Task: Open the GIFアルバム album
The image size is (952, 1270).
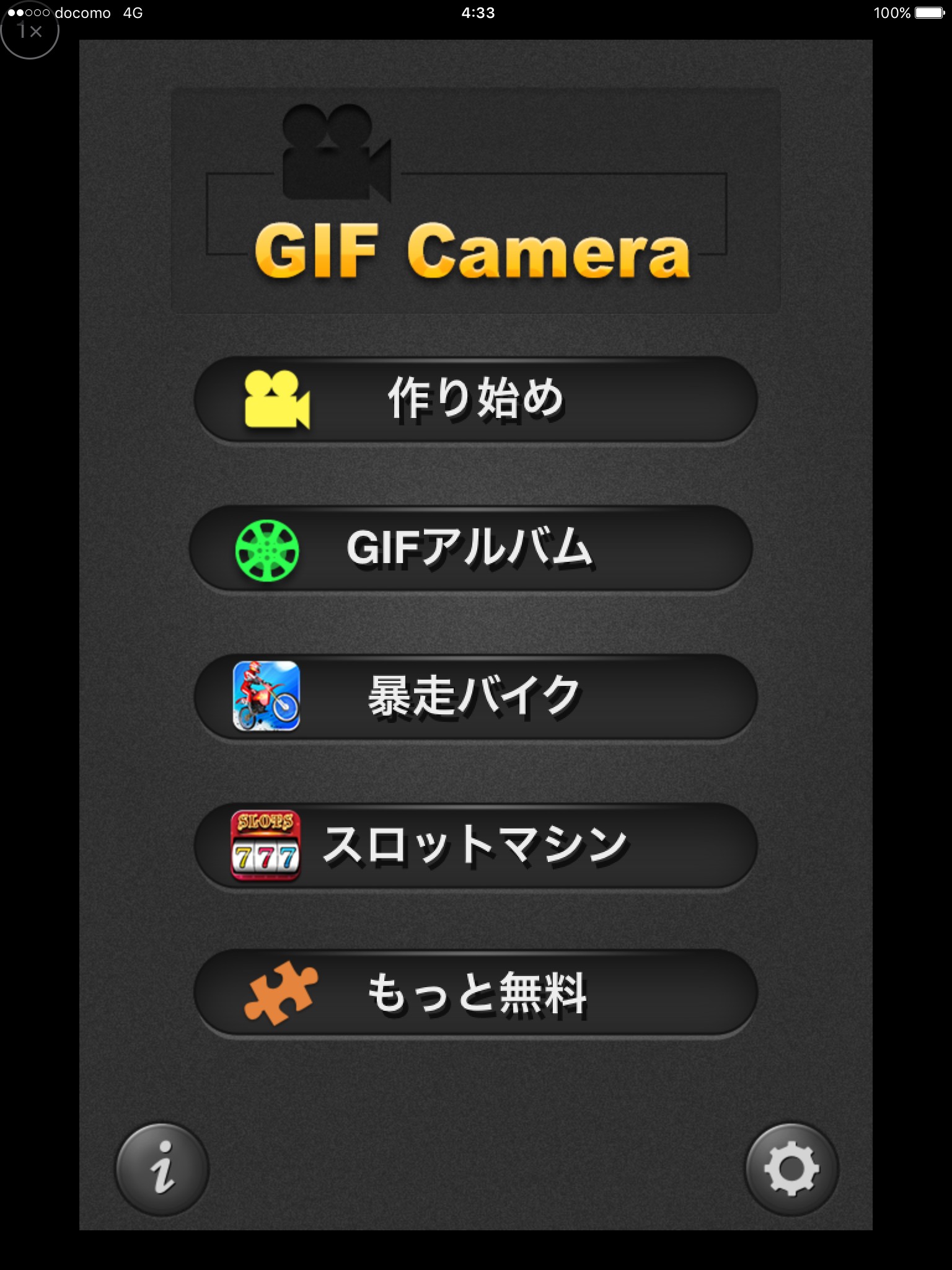Action: [x=471, y=548]
